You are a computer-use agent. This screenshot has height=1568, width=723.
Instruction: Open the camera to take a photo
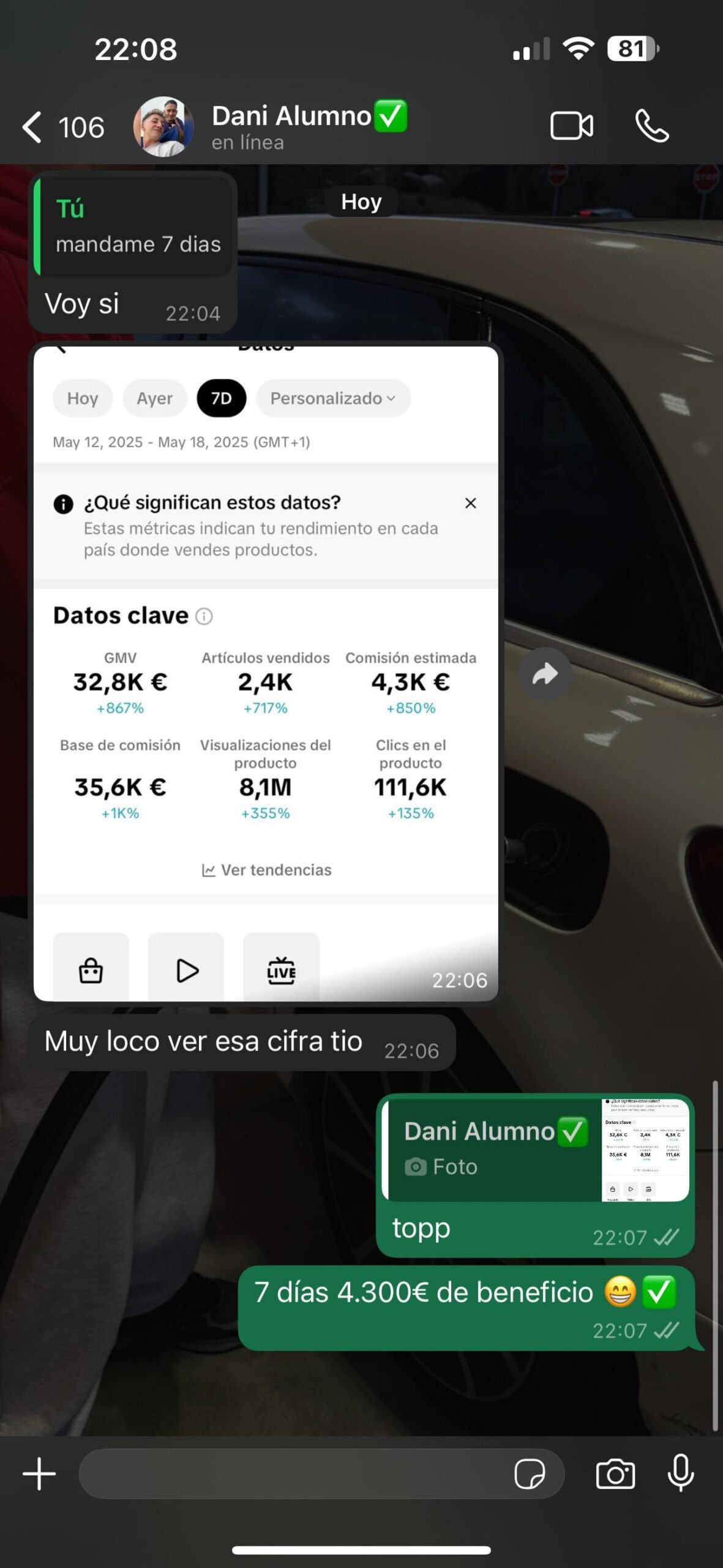point(615,1474)
